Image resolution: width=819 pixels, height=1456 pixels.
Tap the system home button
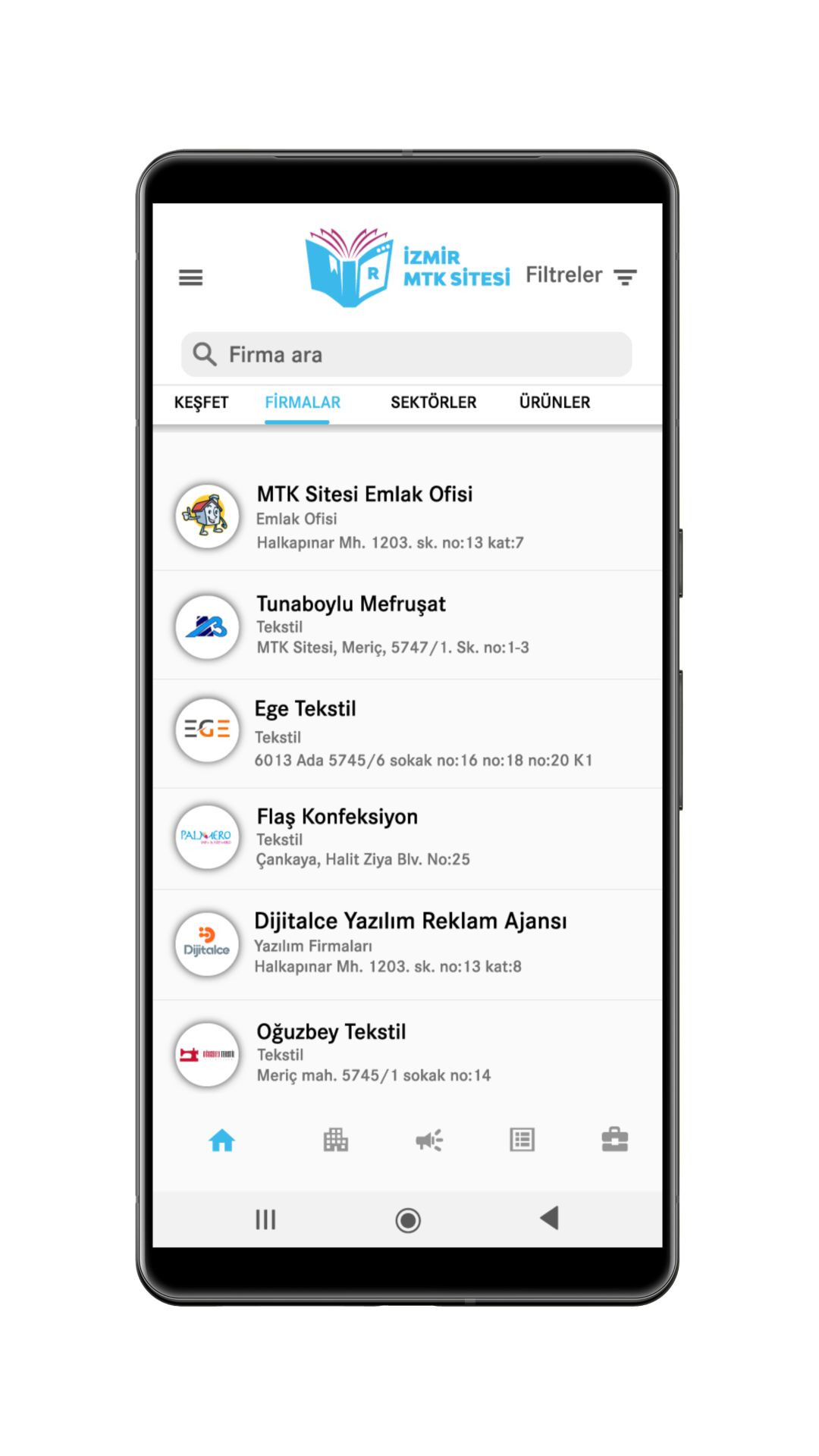tap(408, 1220)
